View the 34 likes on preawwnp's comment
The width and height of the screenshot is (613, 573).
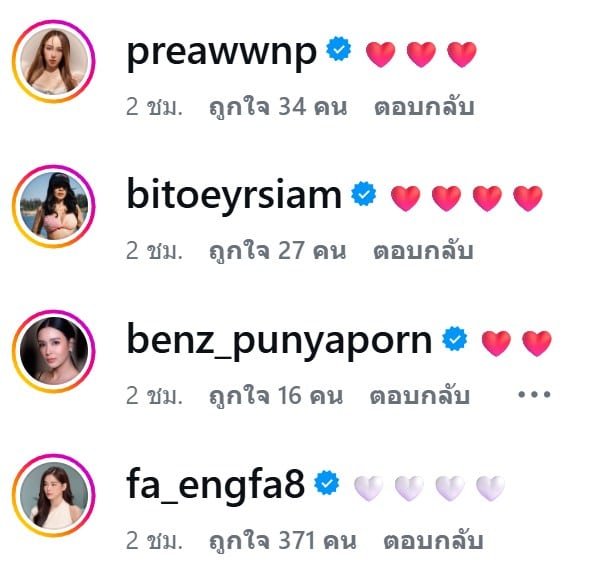[278, 107]
